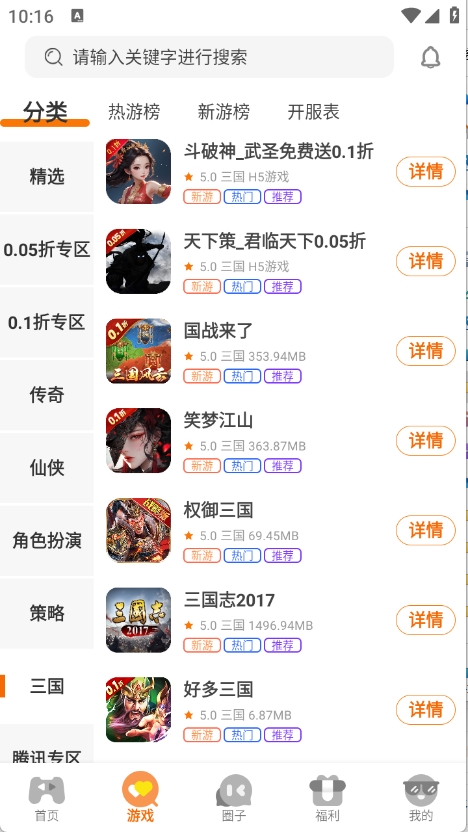Open 详情 for 三国志2017

(426, 620)
